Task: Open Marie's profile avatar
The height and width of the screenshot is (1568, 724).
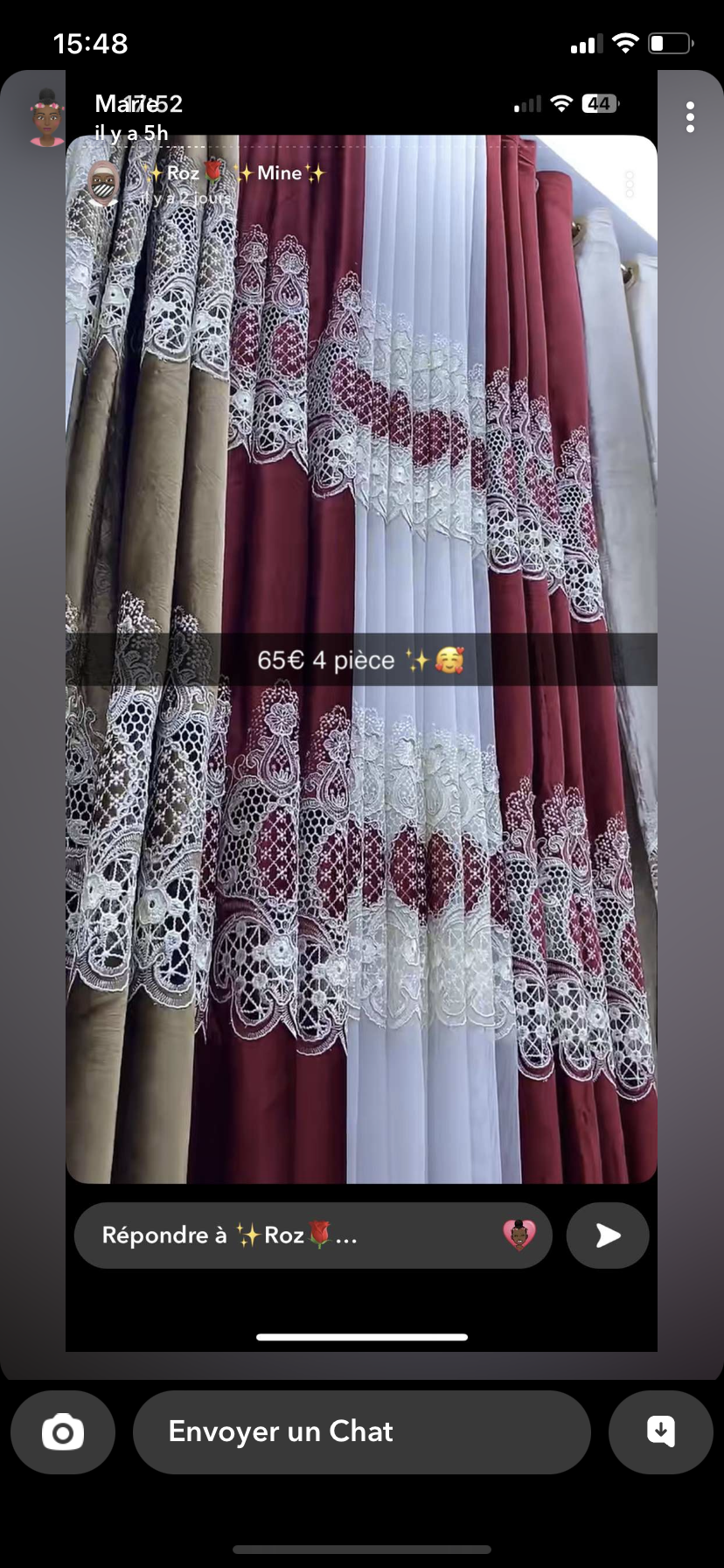Action: point(46,118)
